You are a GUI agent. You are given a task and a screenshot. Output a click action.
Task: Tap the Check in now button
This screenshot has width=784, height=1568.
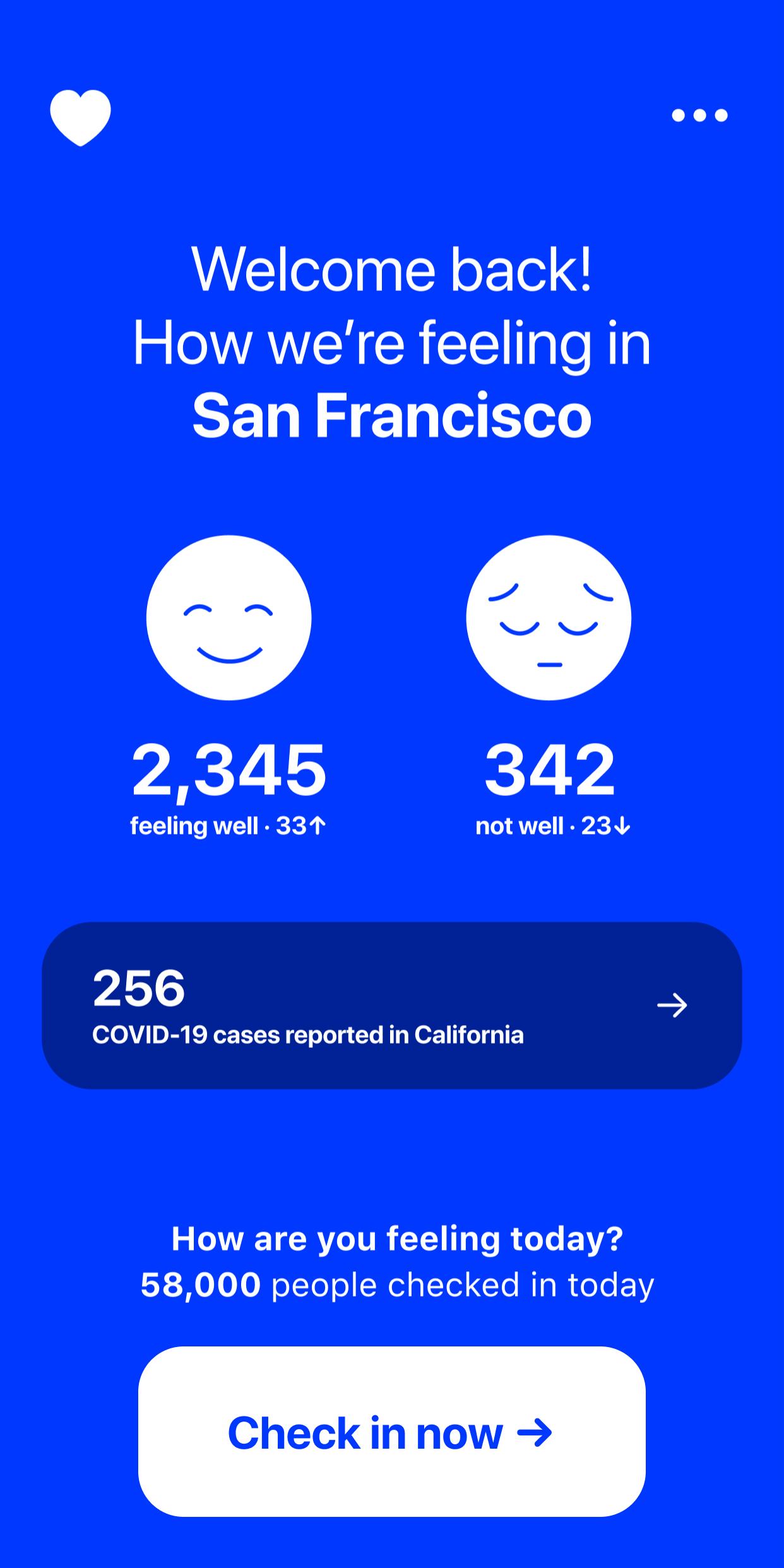[x=391, y=1432]
